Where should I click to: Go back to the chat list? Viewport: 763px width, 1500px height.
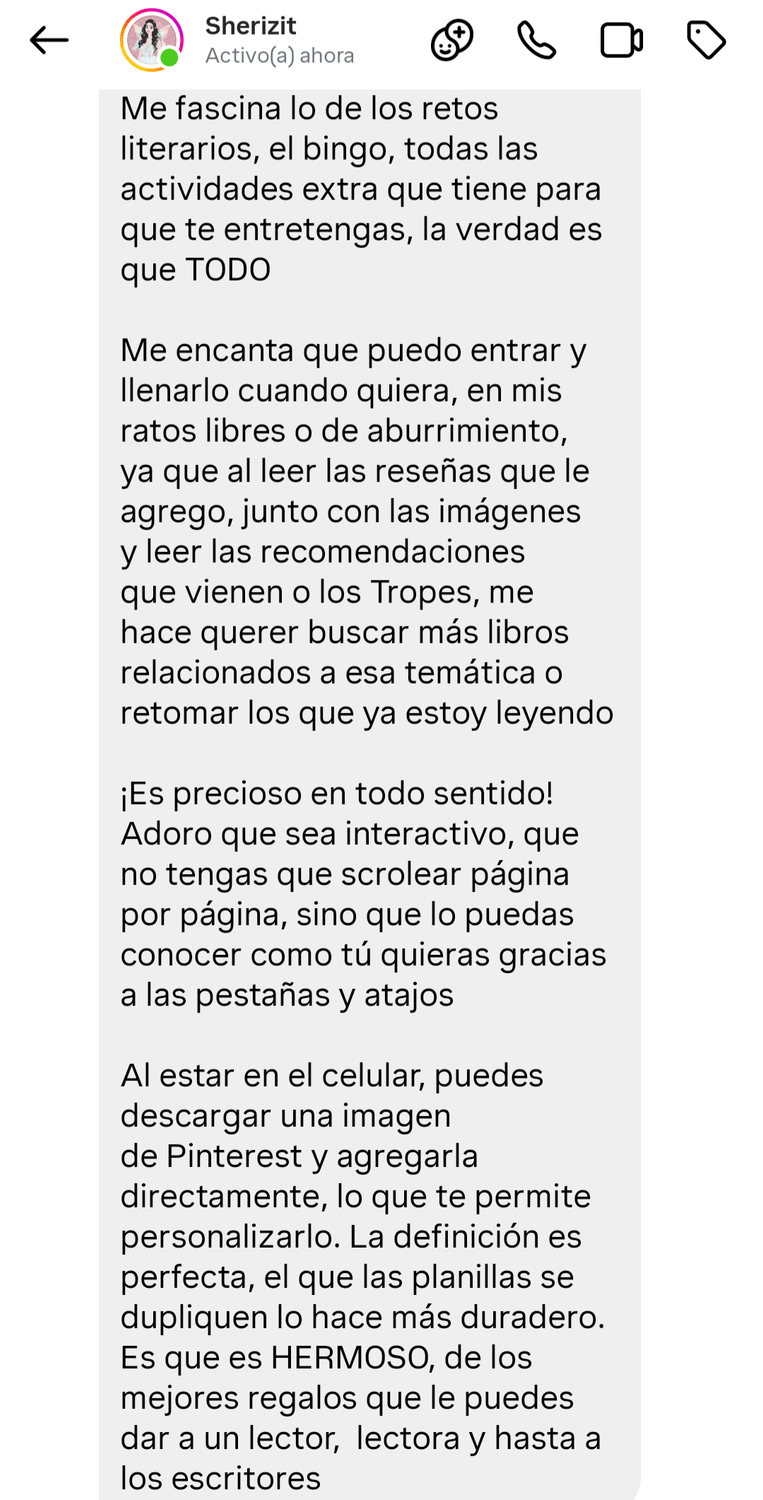click(x=48, y=41)
